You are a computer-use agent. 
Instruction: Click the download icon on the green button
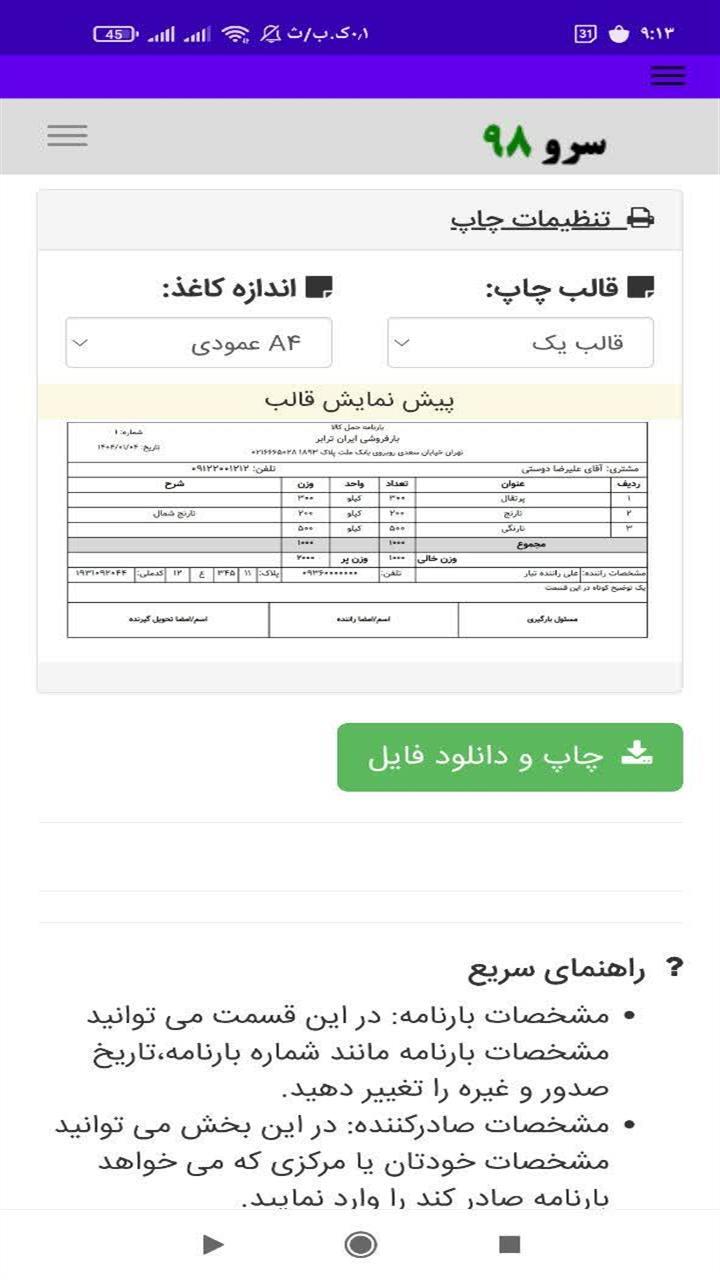[x=637, y=755]
